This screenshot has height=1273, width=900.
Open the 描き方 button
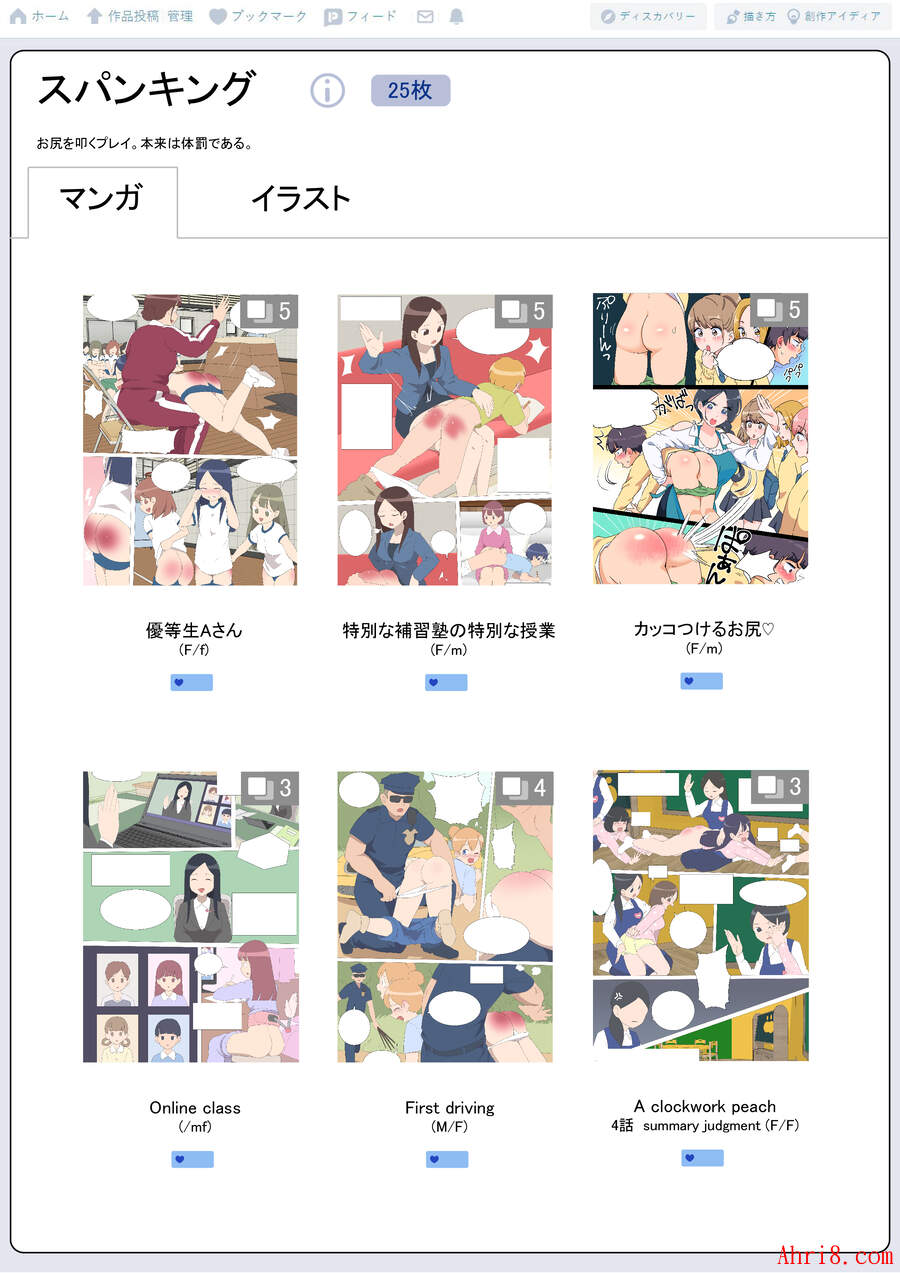tap(751, 17)
